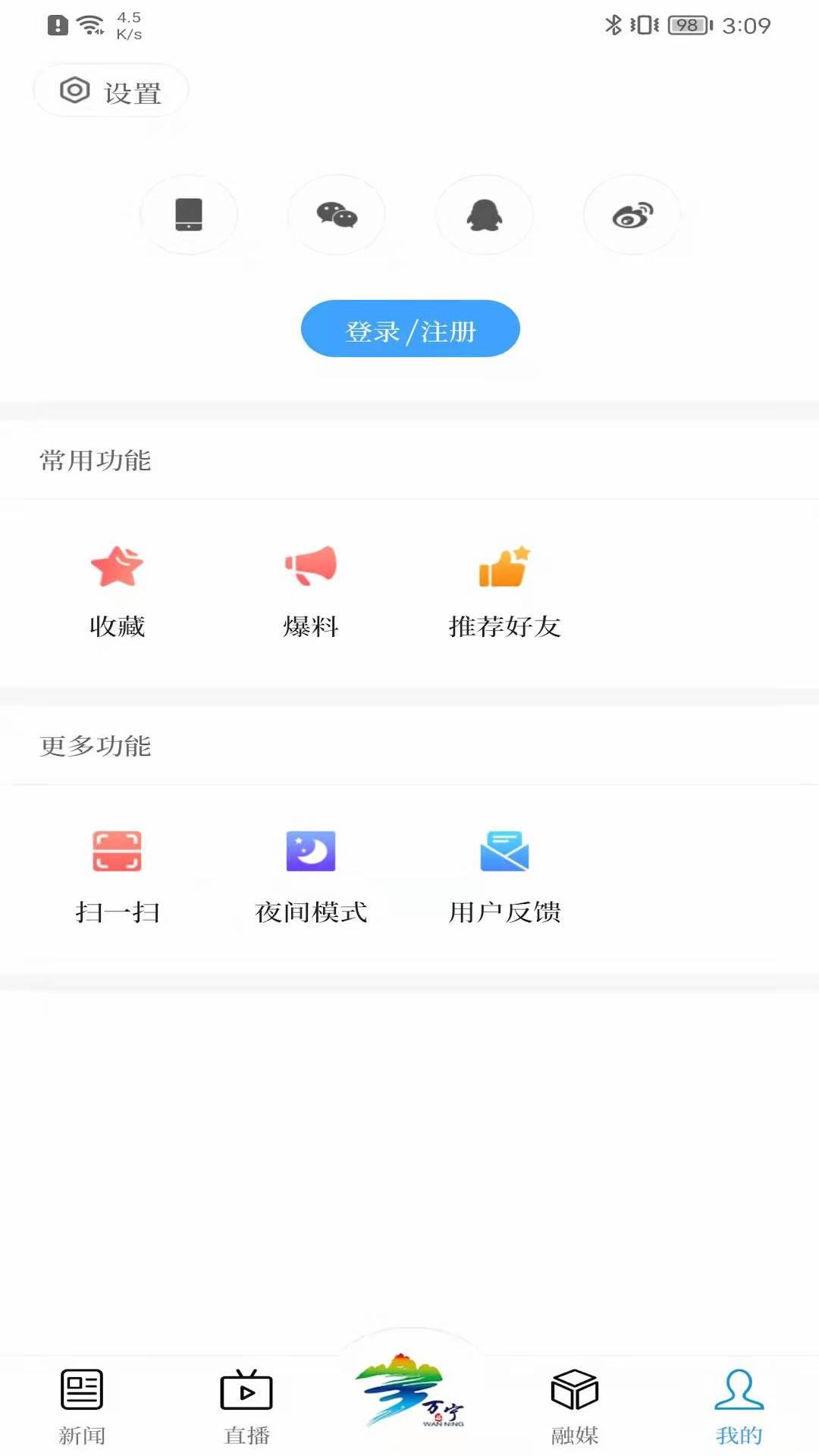Viewport: 819px width, 1456px height.
Task: Open the WeChat login icon
Action: [x=337, y=214]
